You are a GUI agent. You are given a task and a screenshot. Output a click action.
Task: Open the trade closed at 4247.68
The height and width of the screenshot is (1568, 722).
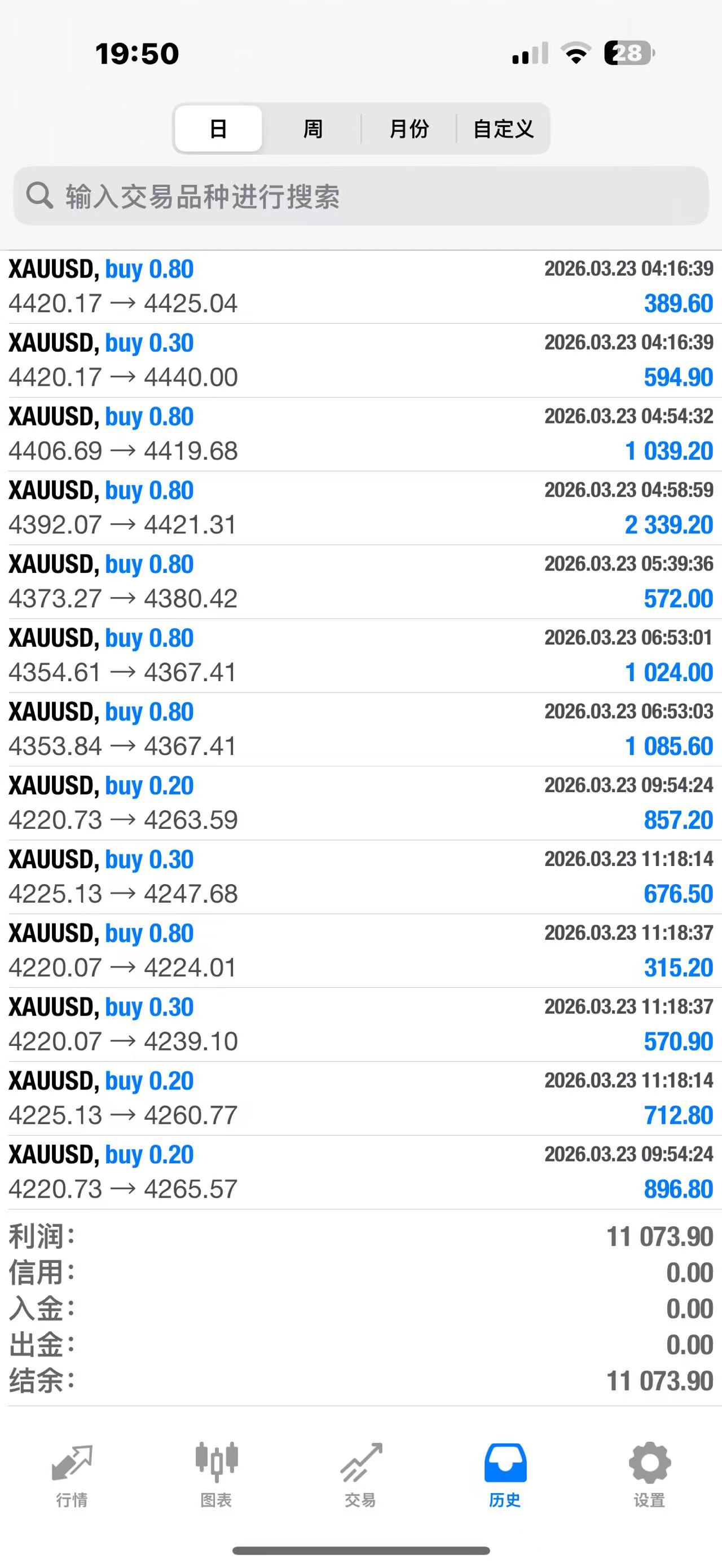[361, 877]
